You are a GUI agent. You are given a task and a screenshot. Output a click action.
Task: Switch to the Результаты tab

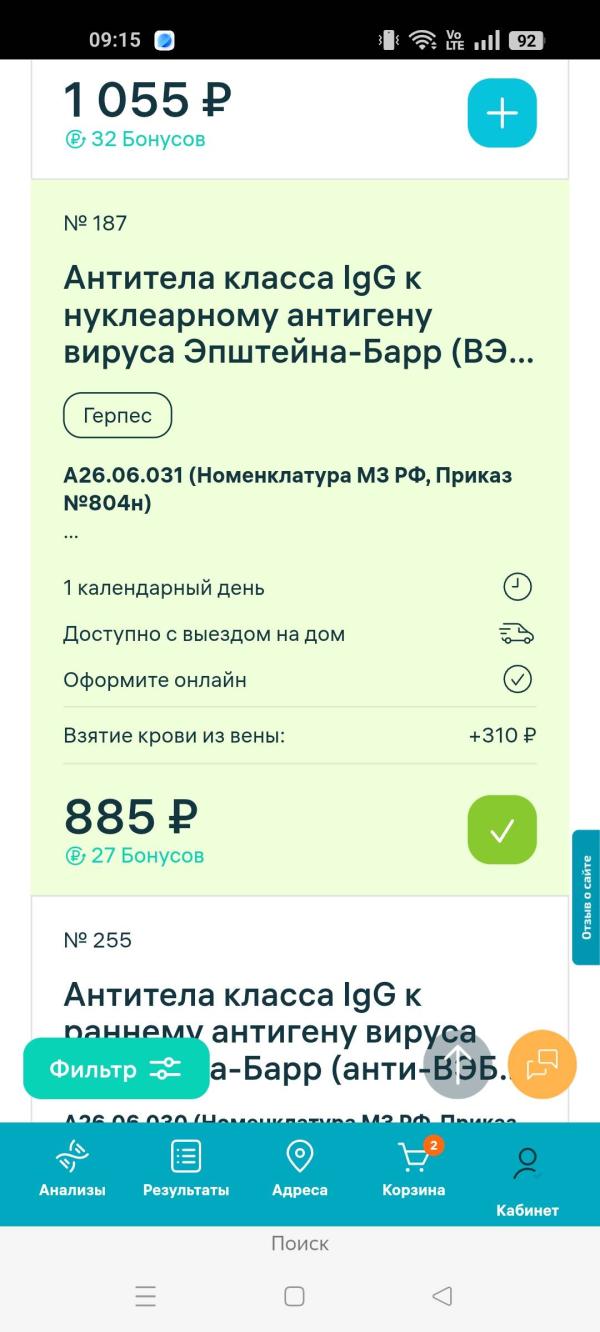pyautogui.click(x=186, y=1172)
